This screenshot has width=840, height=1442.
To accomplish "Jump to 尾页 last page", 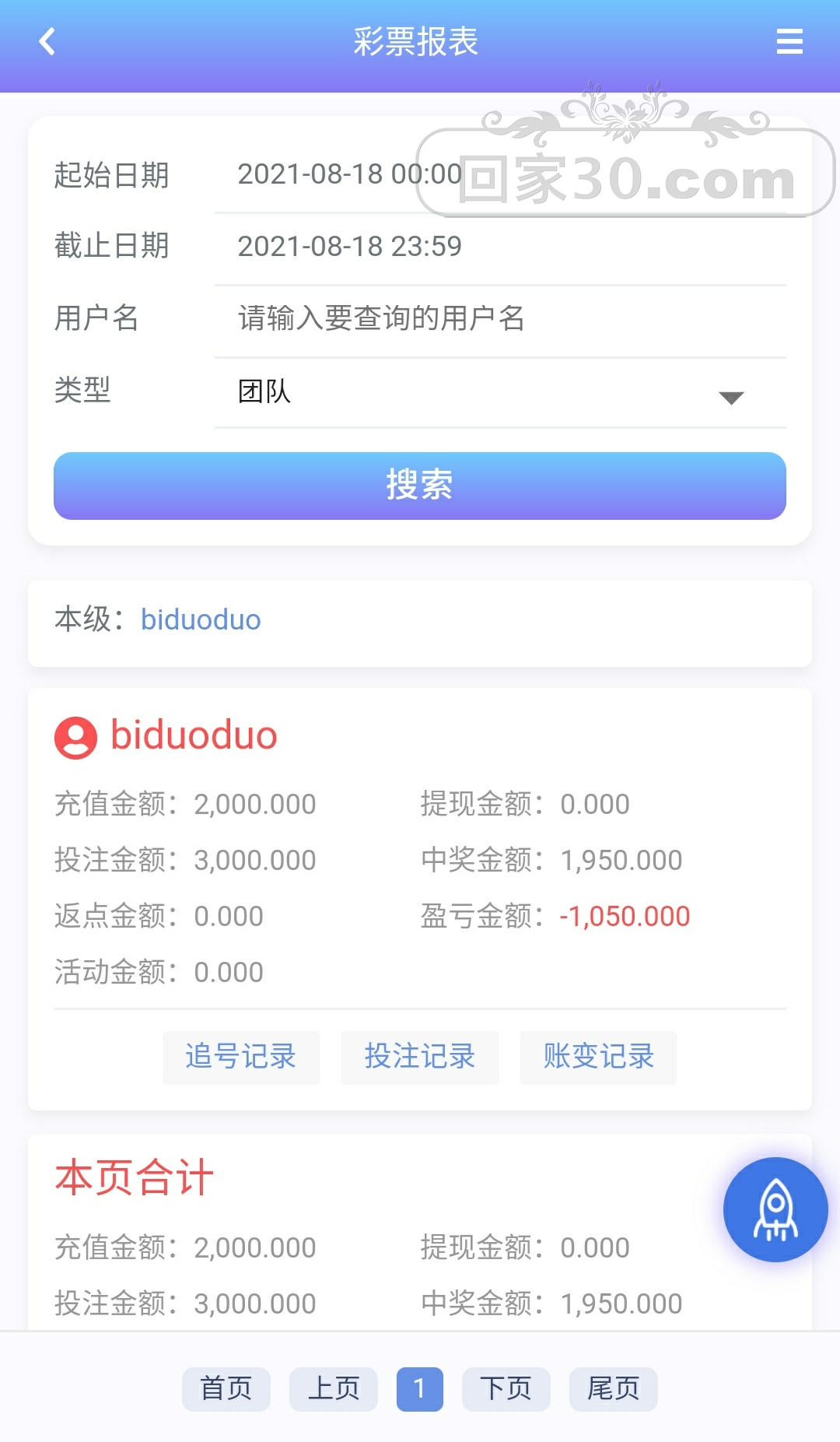I will [x=613, y=1388].
